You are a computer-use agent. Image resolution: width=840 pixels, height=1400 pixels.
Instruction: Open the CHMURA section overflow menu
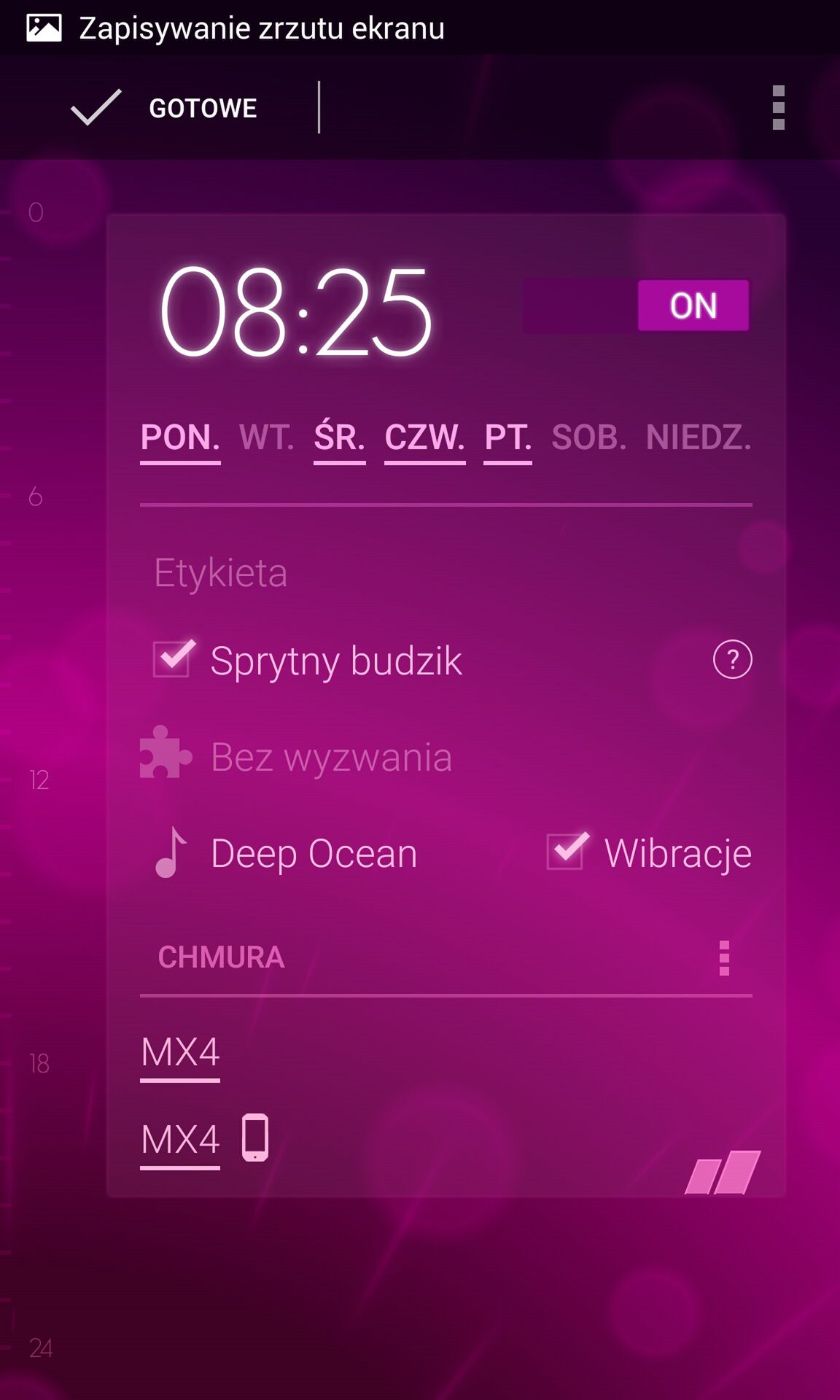[x=723, y=957]
